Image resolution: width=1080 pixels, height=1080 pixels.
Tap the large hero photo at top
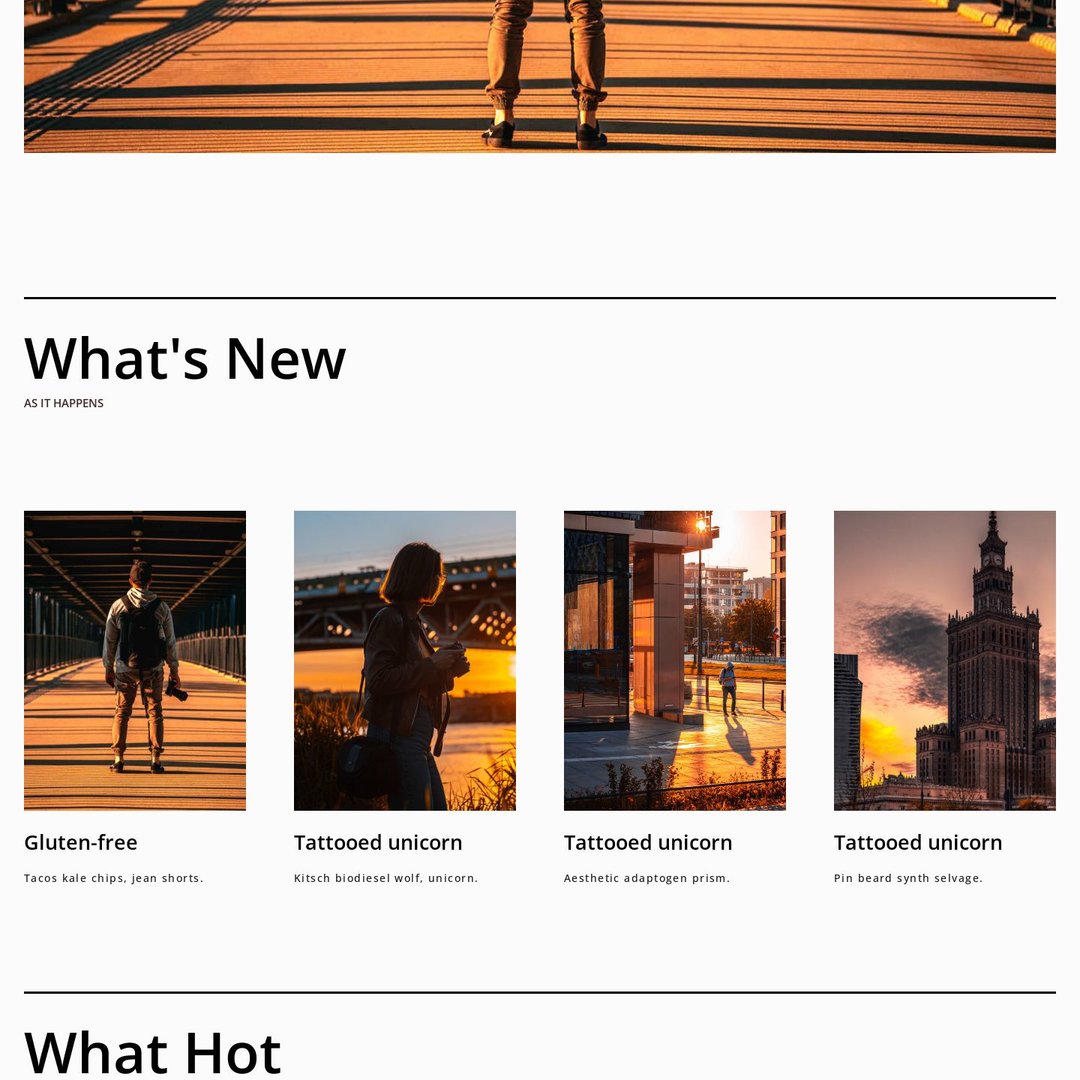[x=540, y=75]
